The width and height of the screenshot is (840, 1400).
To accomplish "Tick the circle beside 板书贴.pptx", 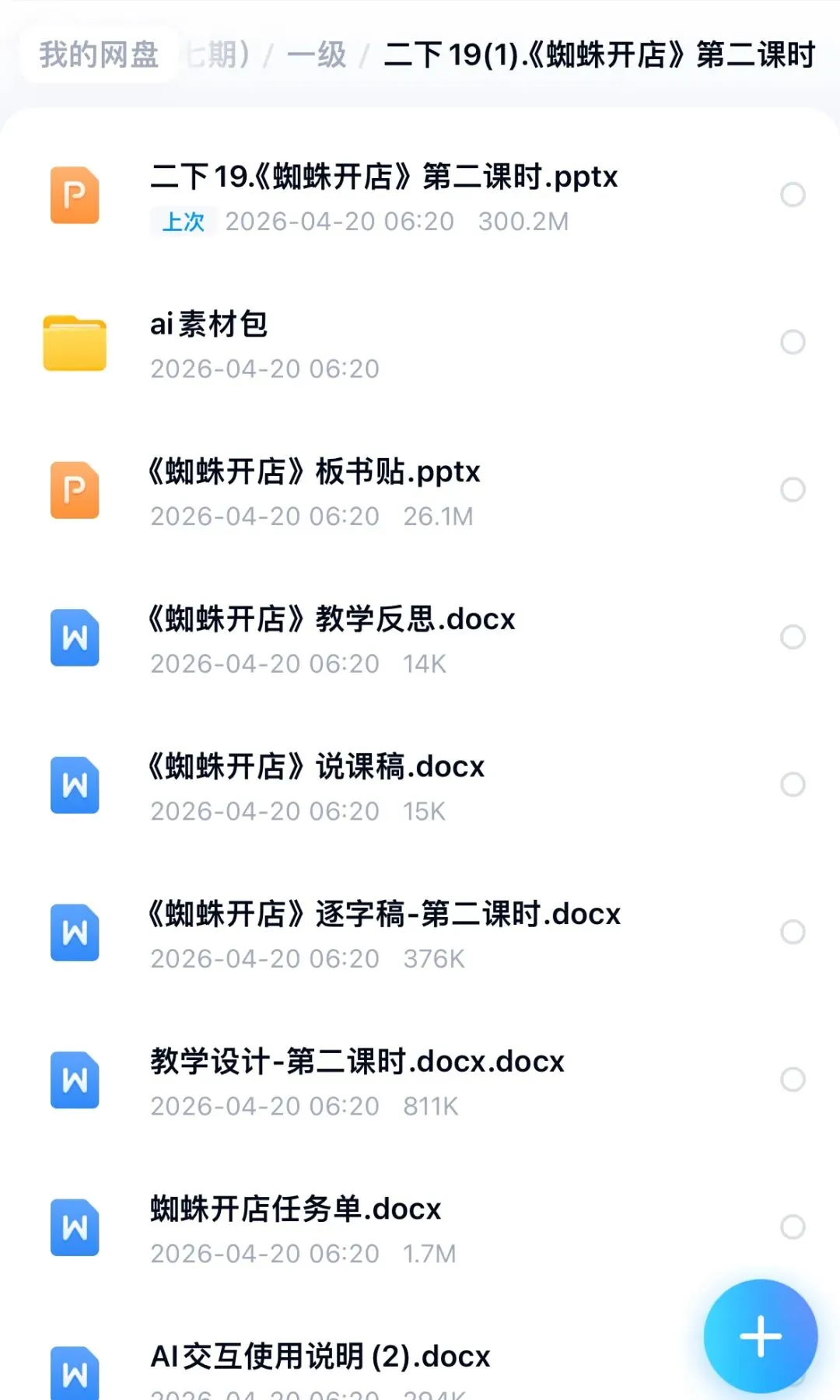I will [793, 489].
